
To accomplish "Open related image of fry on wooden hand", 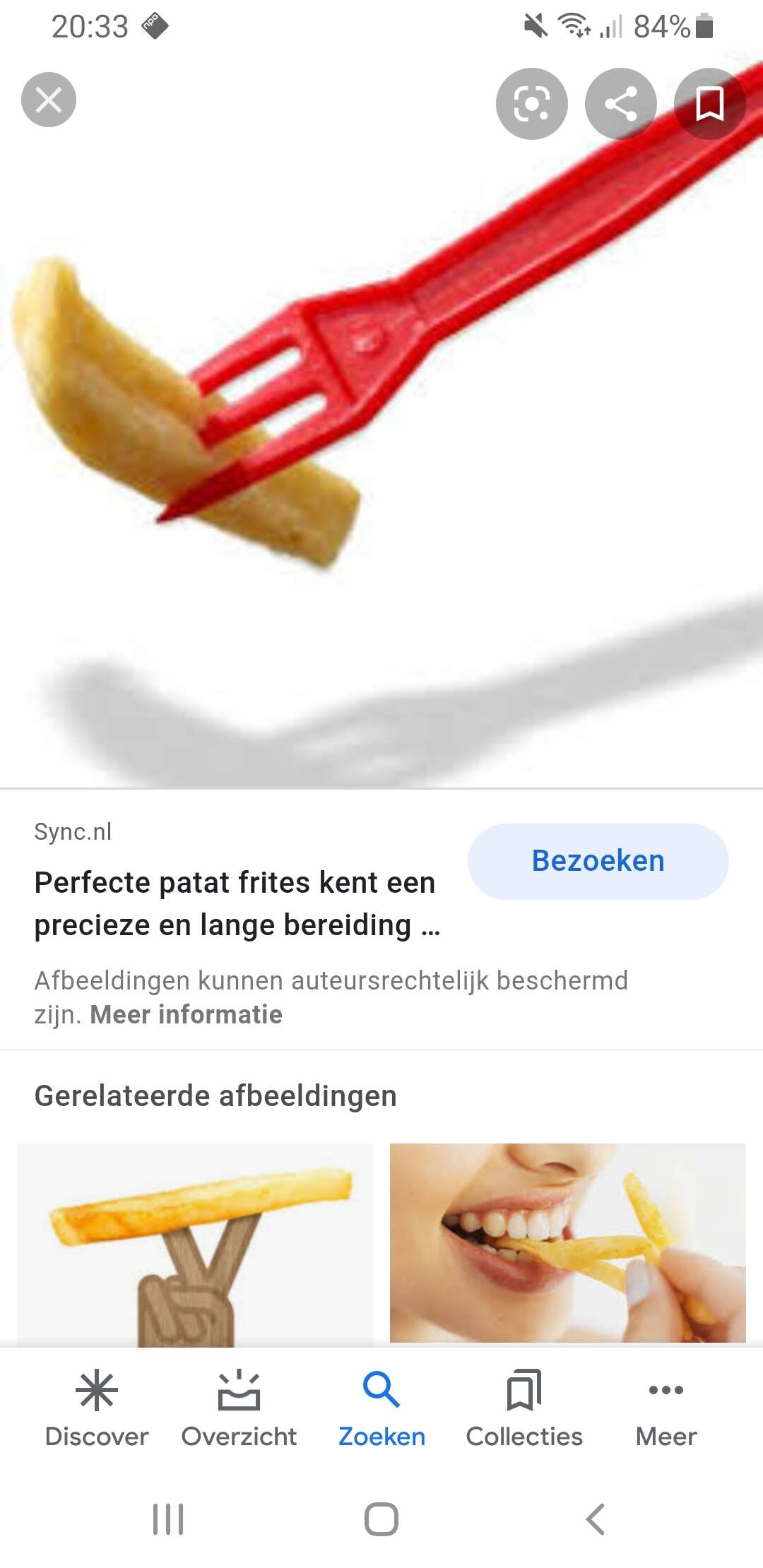I will click(195, 1245).
